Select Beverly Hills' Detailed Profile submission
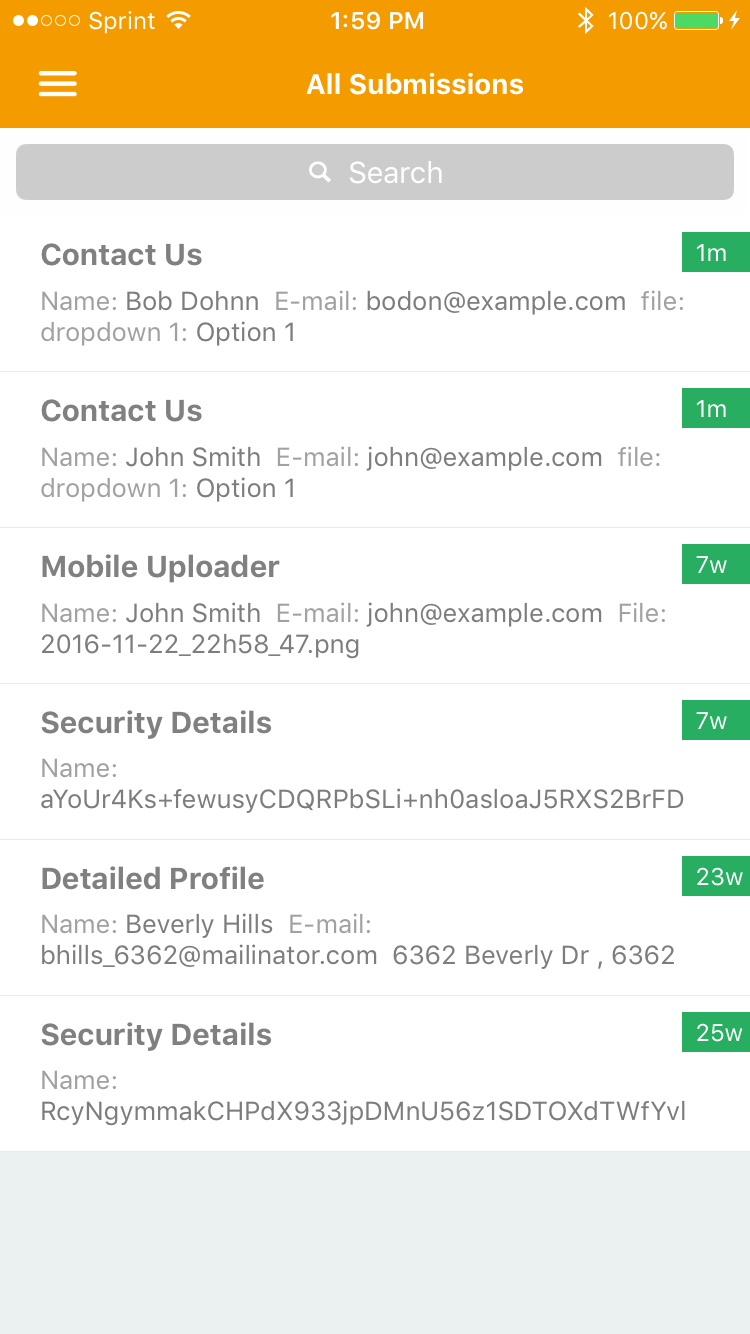 coord(360,918)
